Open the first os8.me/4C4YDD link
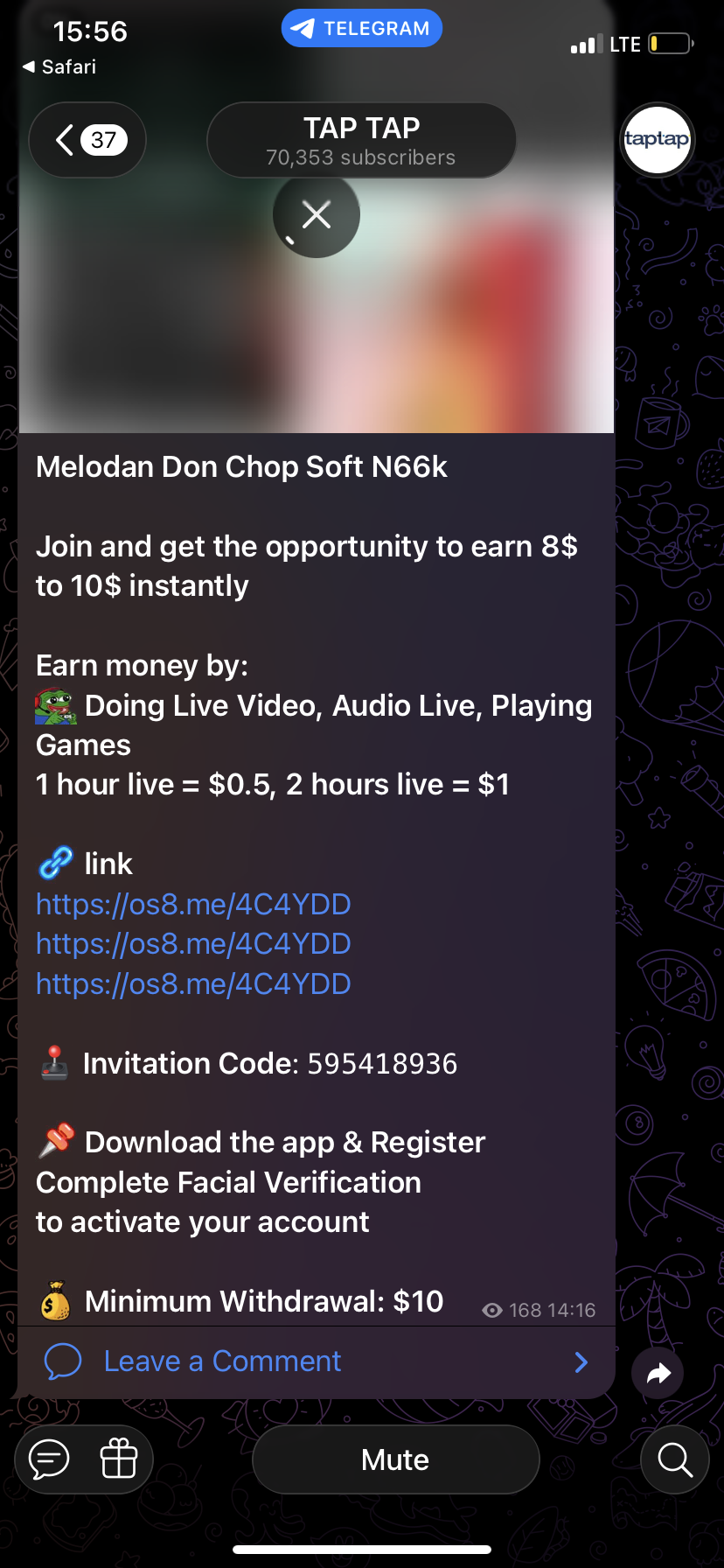Image resolution: width=724 pixels, height=1568 pixels. [193, 904]
